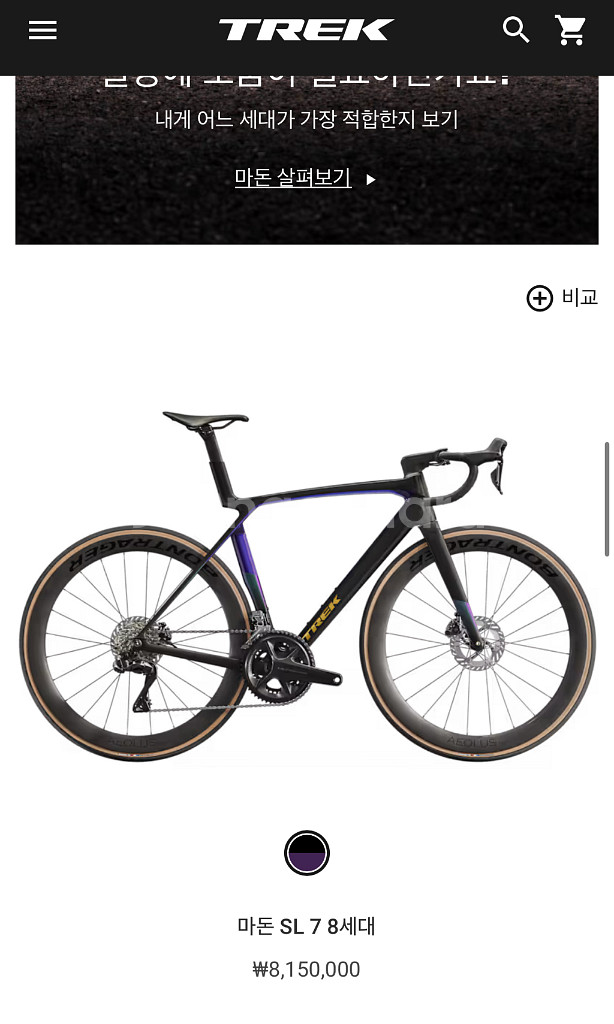Open the Madone SL 7 bike image
614x1024 pixels.
(x=307, y=590)
